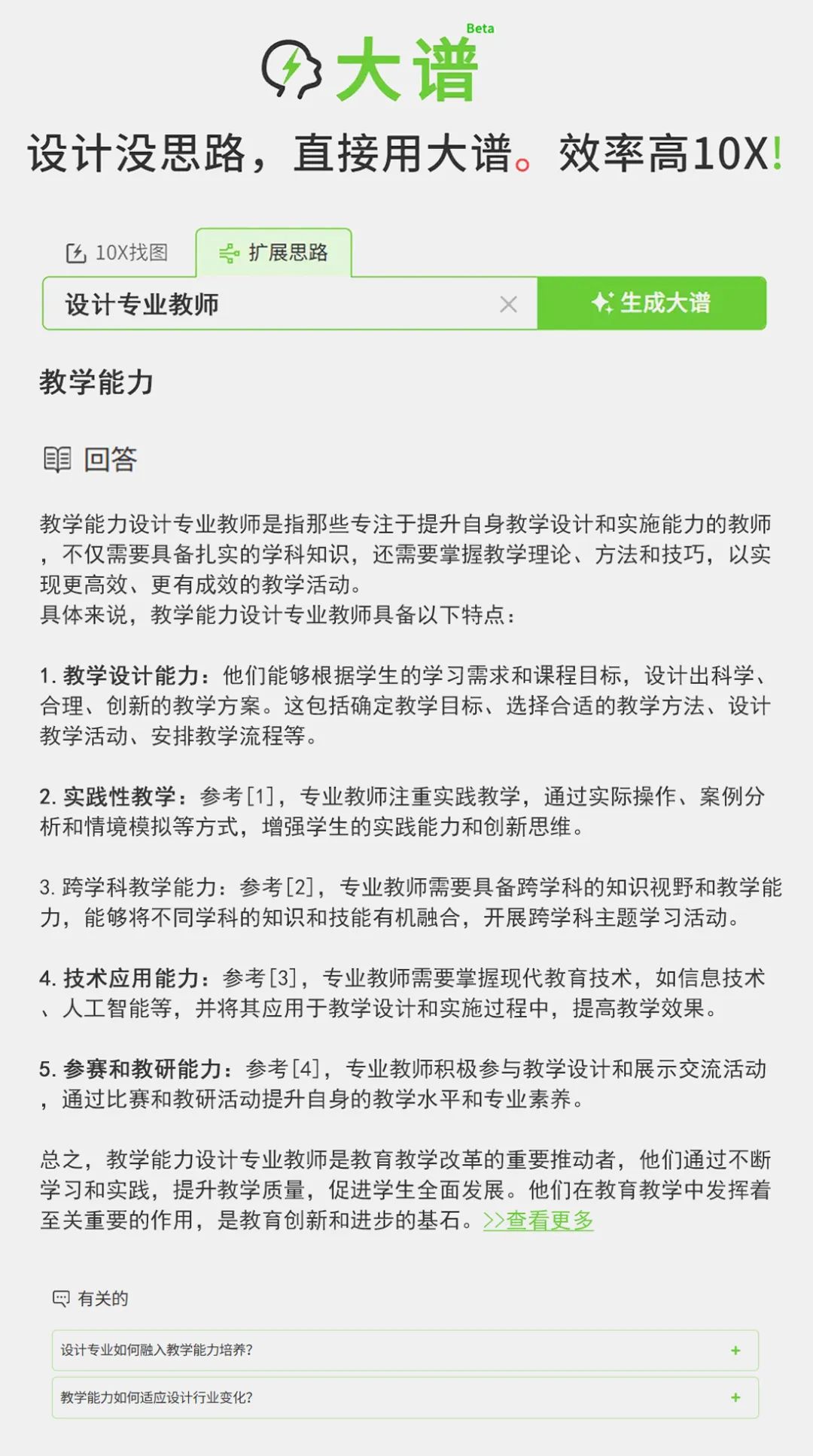Screen dimensions: 813x1456
Task: Edit the 设计专业教师 query field
Action: point(271,304)
